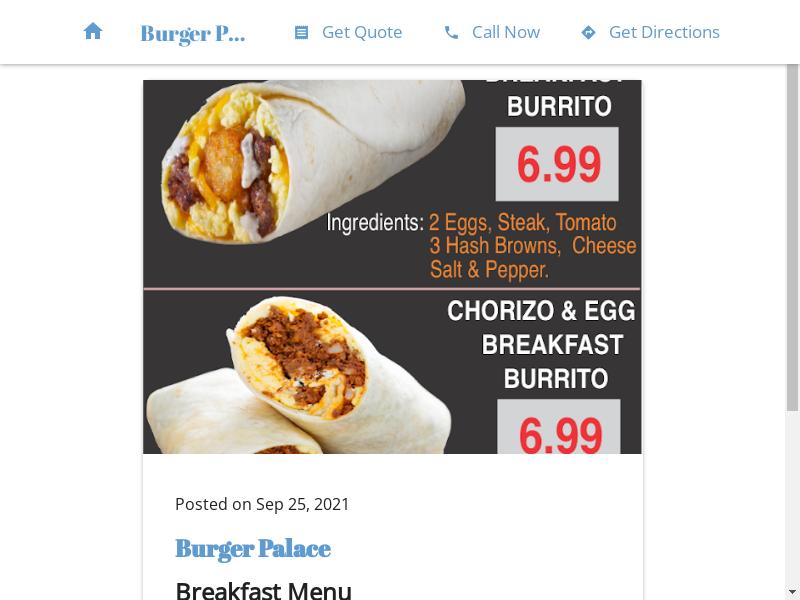Screen dimensions: 800x600
Task: Open Get Directions
Action: click(651, 32)
